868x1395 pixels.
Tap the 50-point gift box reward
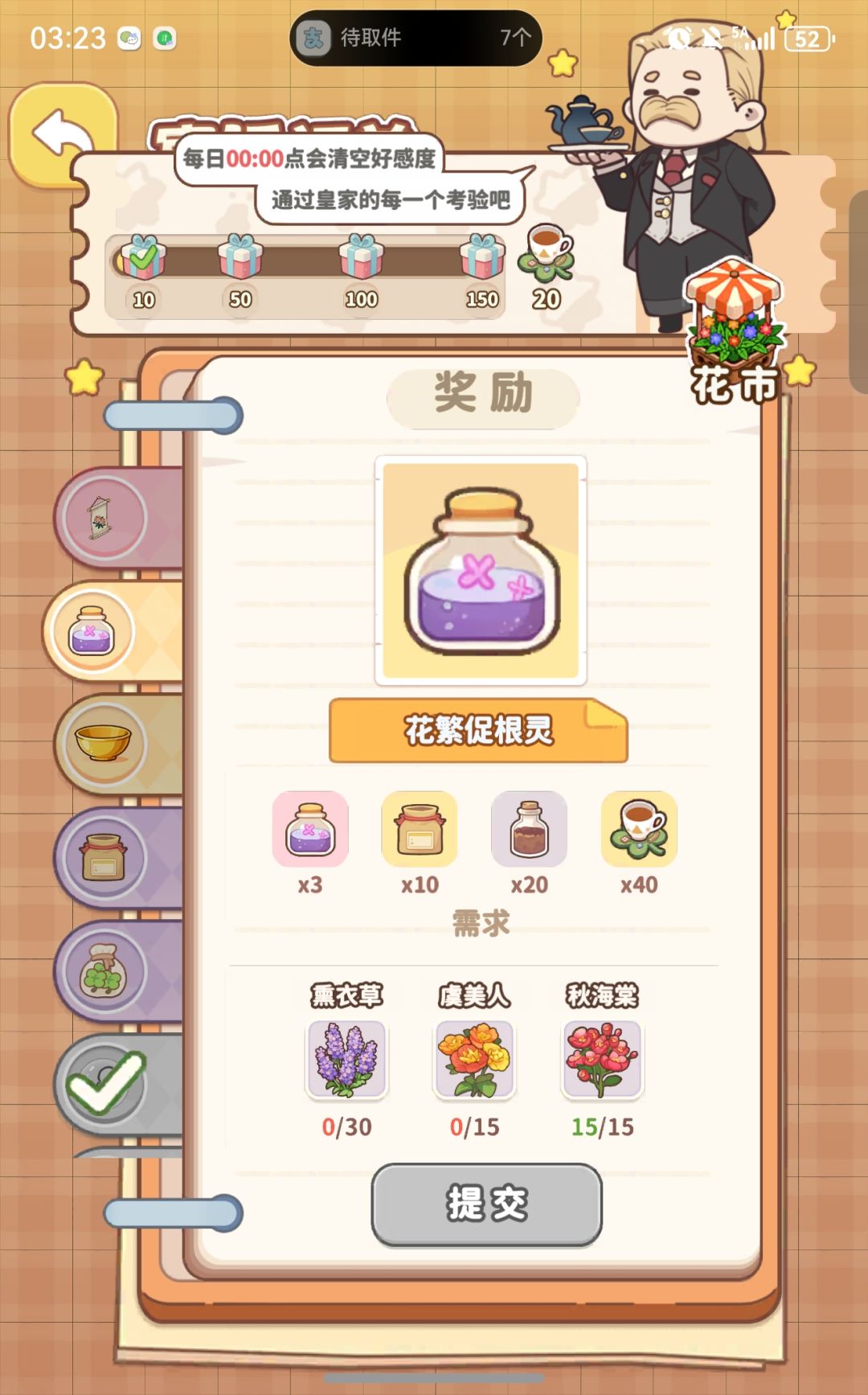240,257
